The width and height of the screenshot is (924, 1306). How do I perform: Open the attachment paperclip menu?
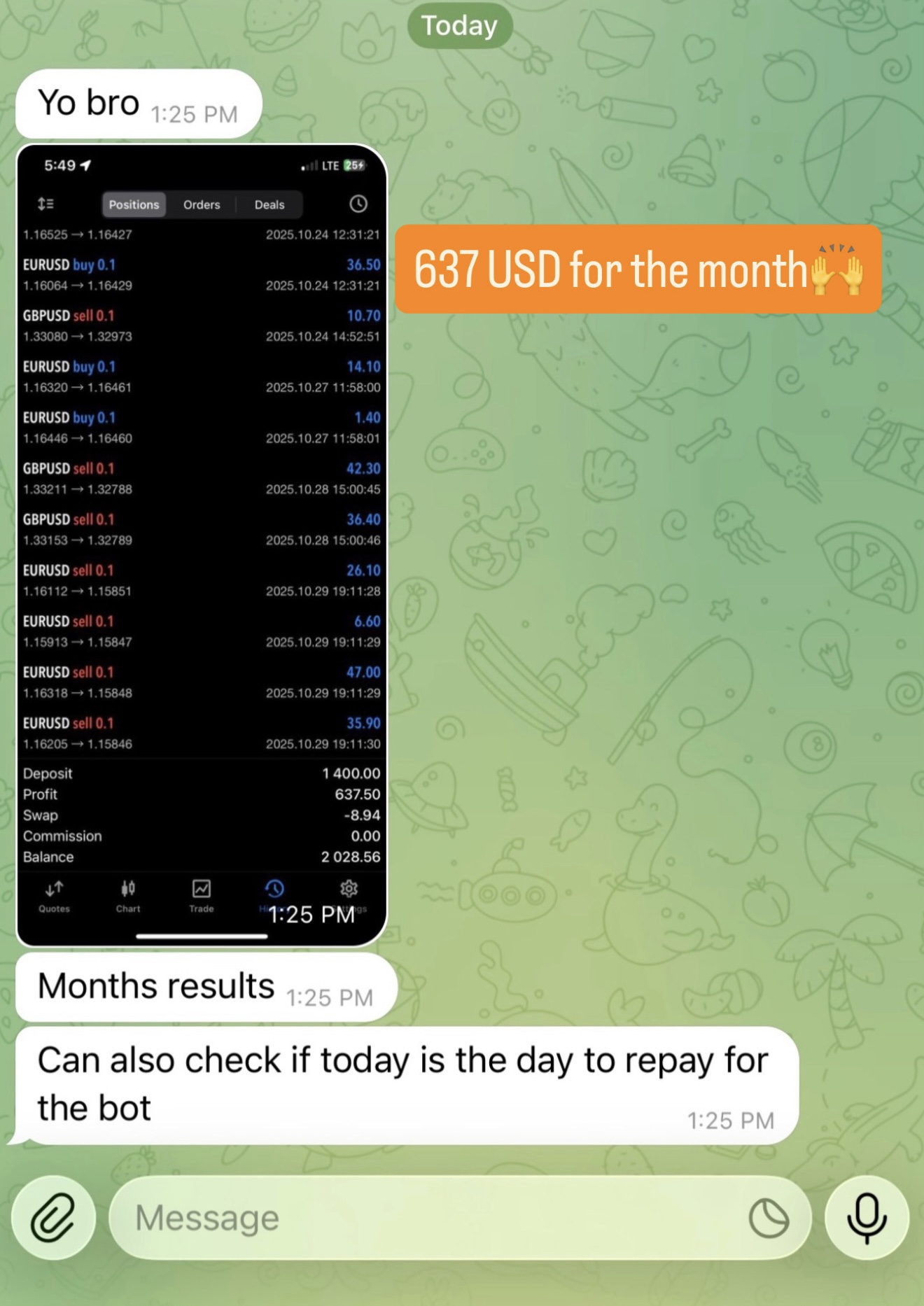(x=53, y=1218)
